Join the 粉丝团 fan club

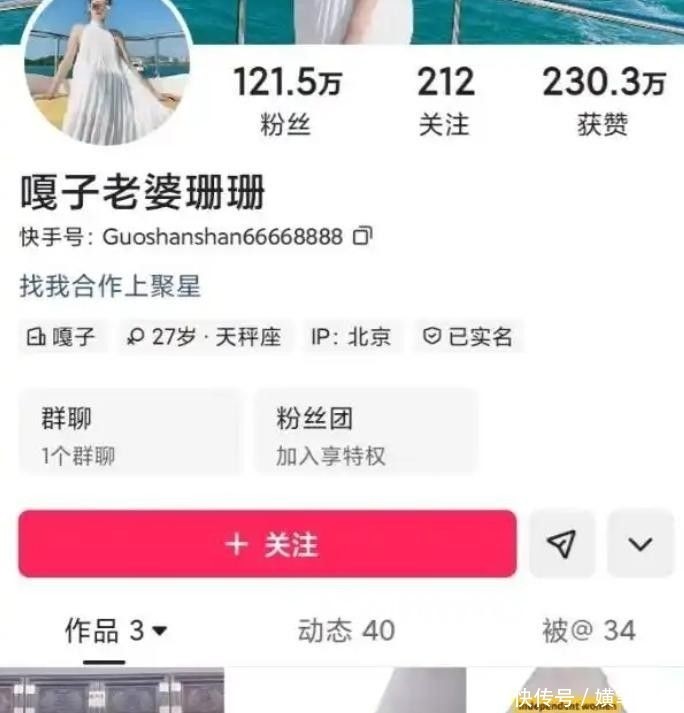(x=365, y=432)
